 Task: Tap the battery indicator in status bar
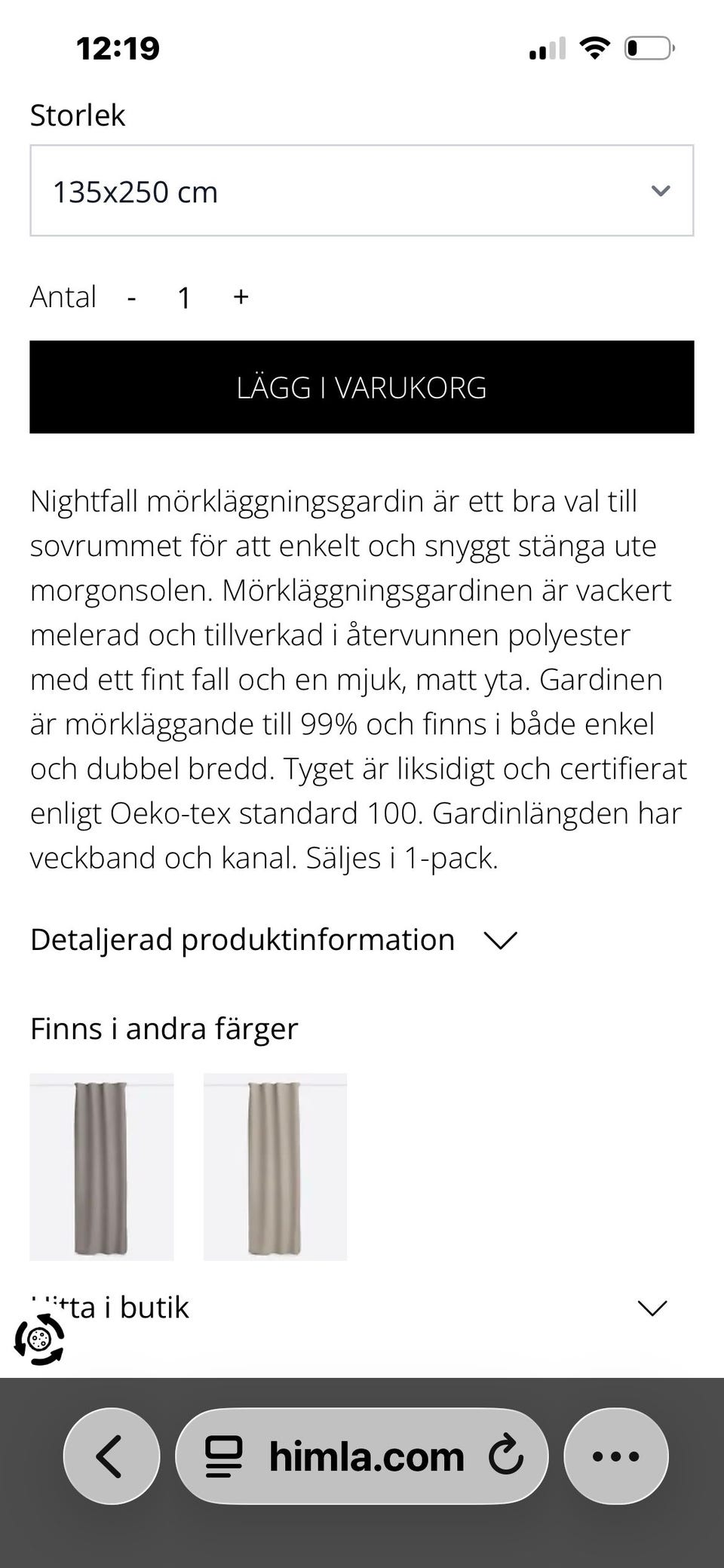pos(647,48)
